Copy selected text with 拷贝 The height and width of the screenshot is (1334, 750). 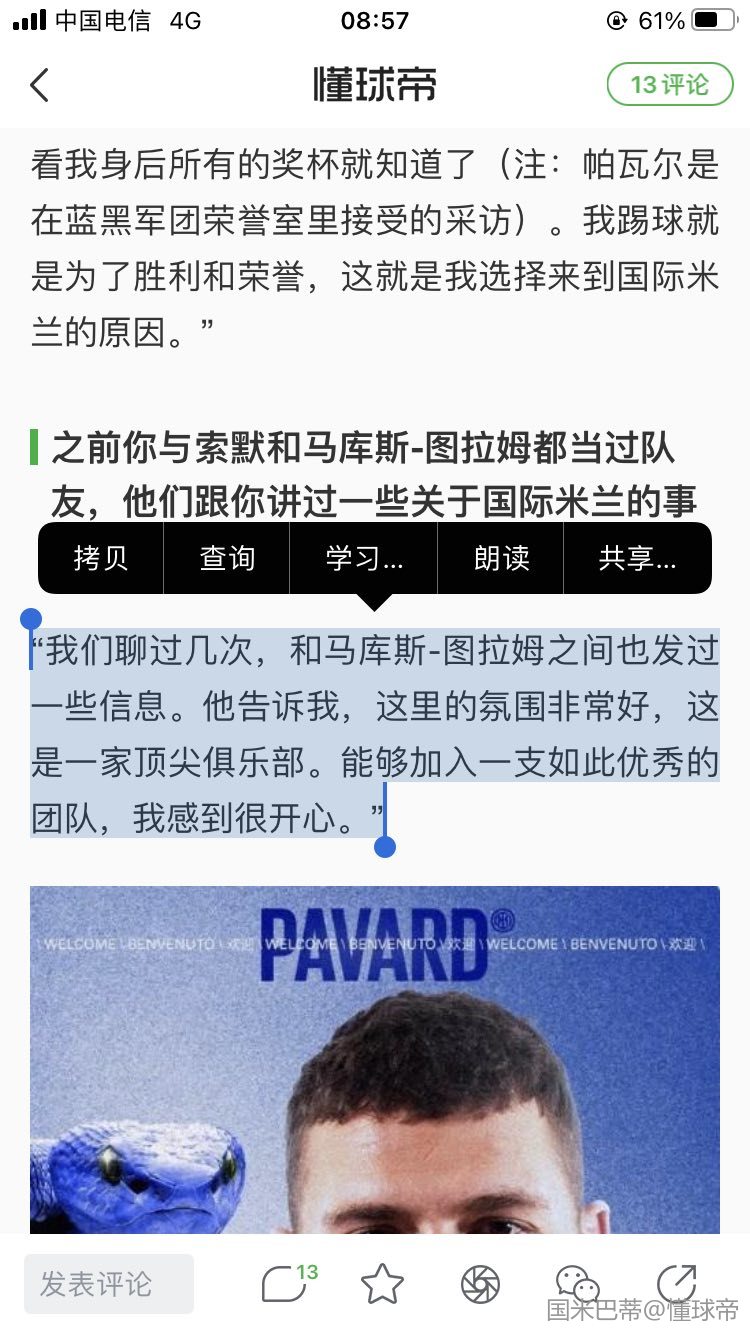(x=101, y=558)
